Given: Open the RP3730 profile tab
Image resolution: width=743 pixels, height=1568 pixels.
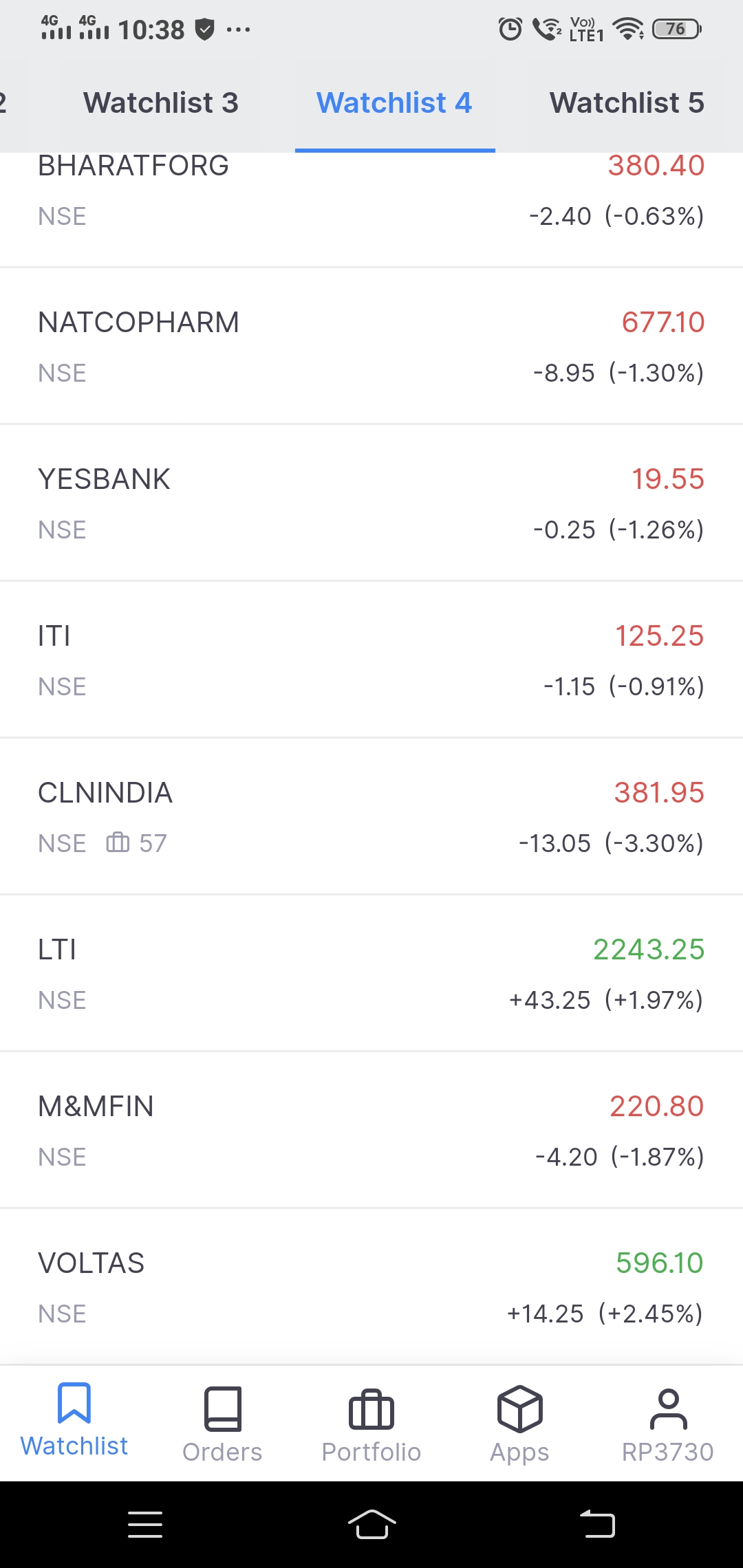Looking at the screenshot, I should (668, 1424).
